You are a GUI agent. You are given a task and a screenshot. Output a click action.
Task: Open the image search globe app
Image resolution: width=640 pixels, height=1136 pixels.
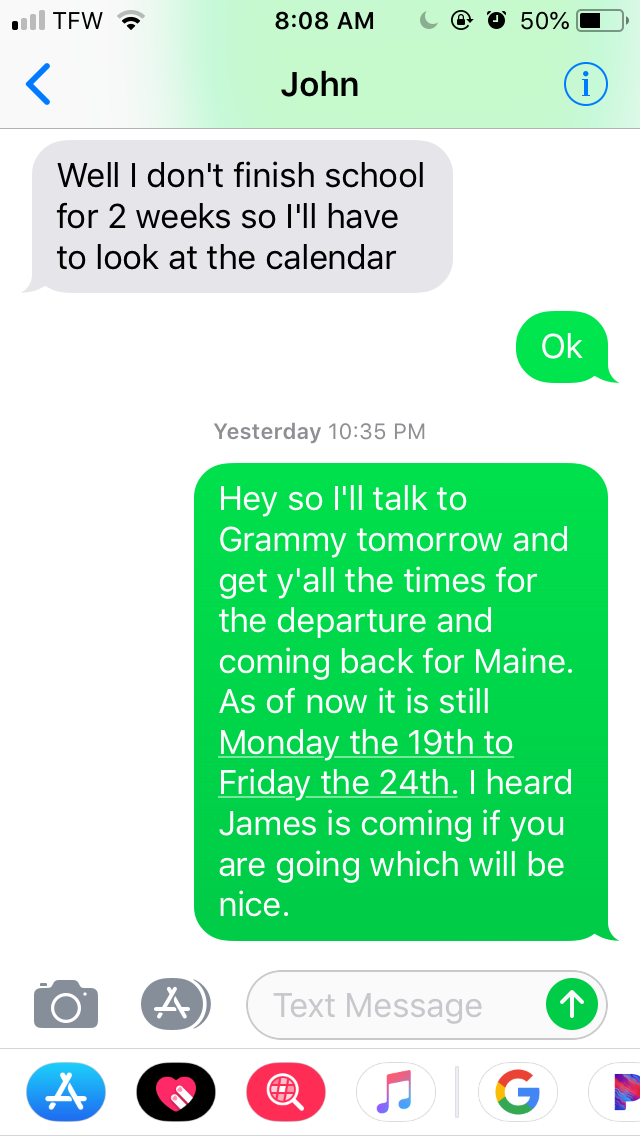(286, 1091)
